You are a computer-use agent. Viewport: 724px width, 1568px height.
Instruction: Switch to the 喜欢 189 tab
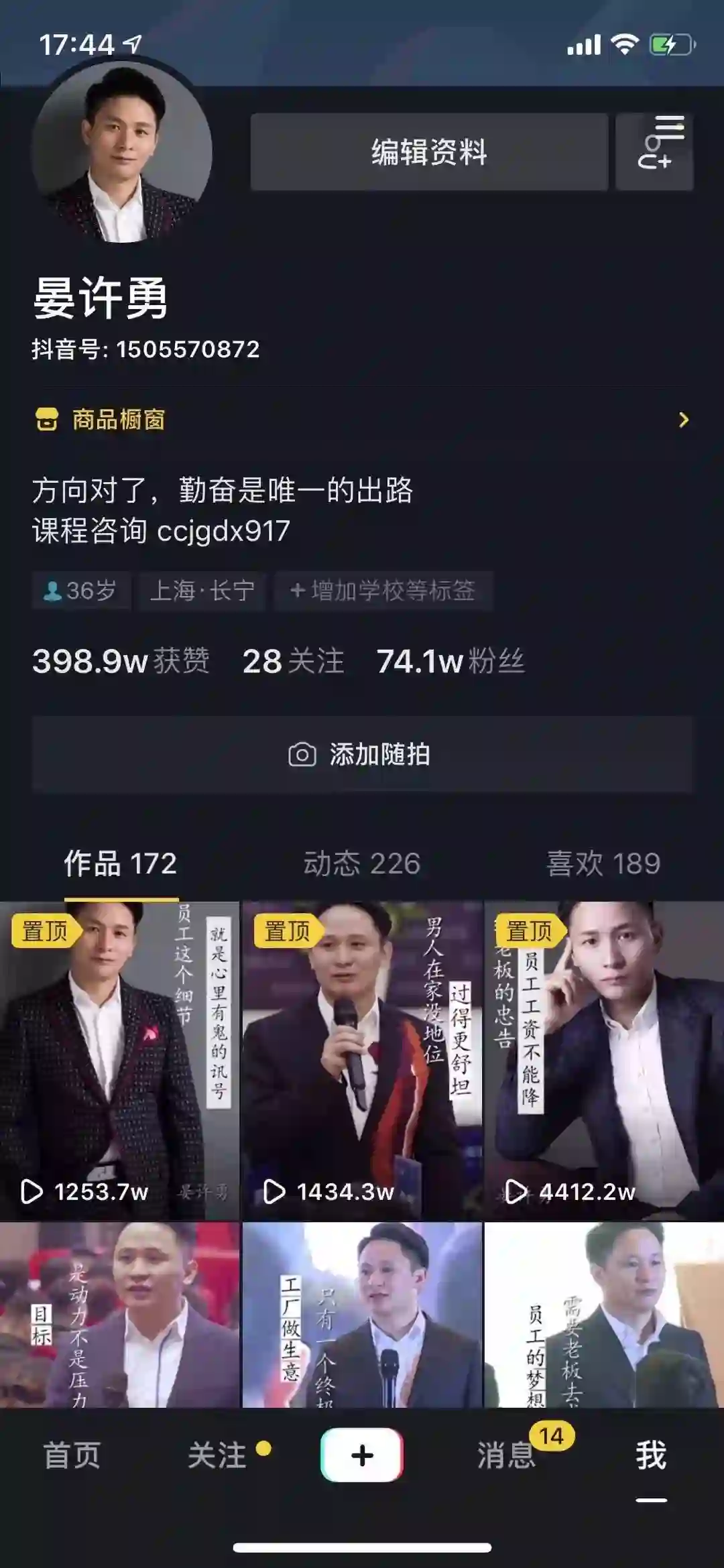pos(603,863)
